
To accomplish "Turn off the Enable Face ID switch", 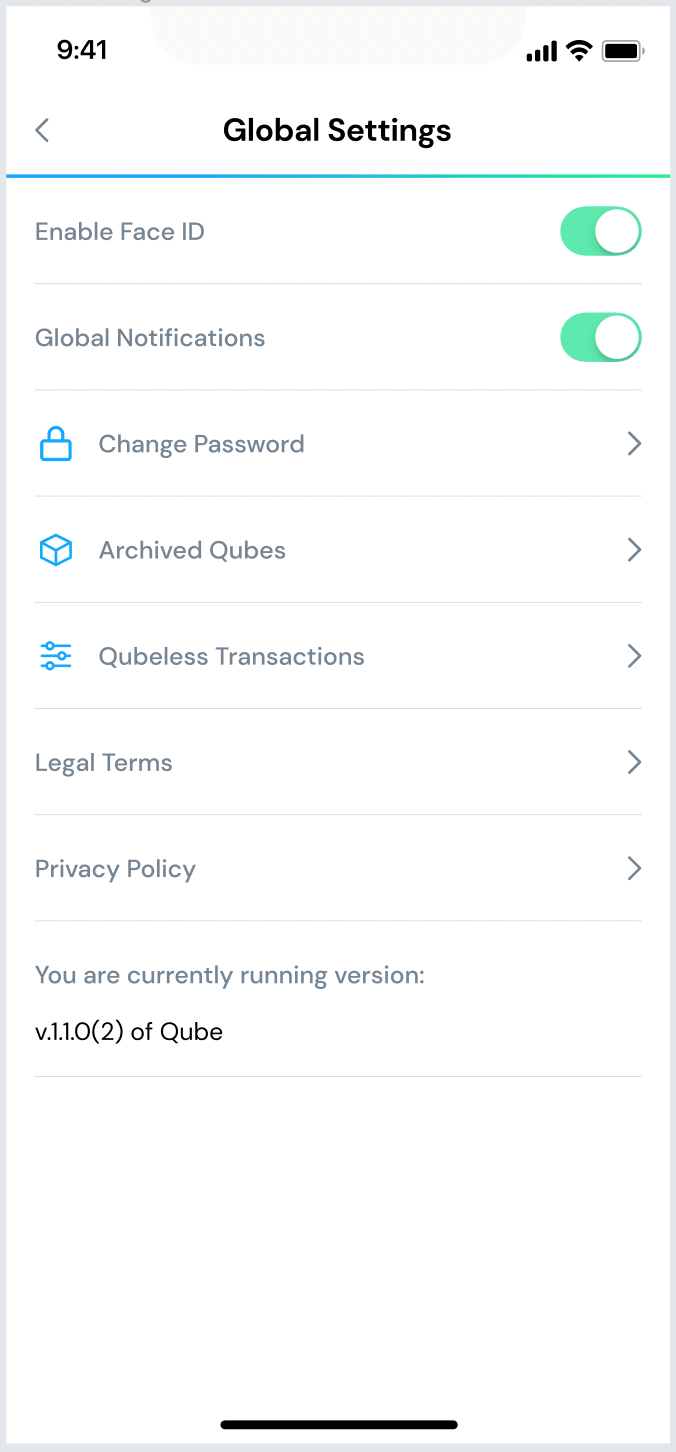I will [600, 232].
